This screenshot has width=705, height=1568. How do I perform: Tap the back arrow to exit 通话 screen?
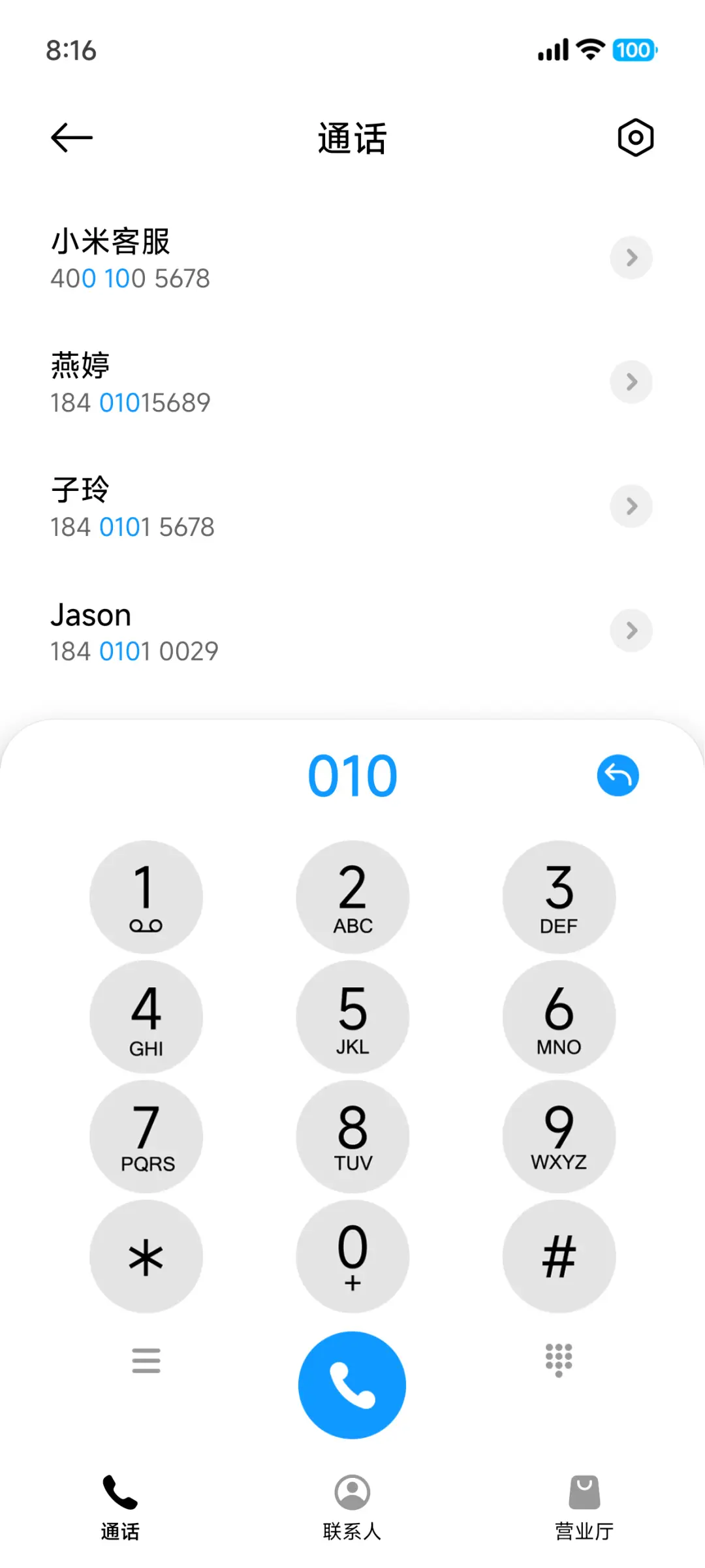click(70, 137)
